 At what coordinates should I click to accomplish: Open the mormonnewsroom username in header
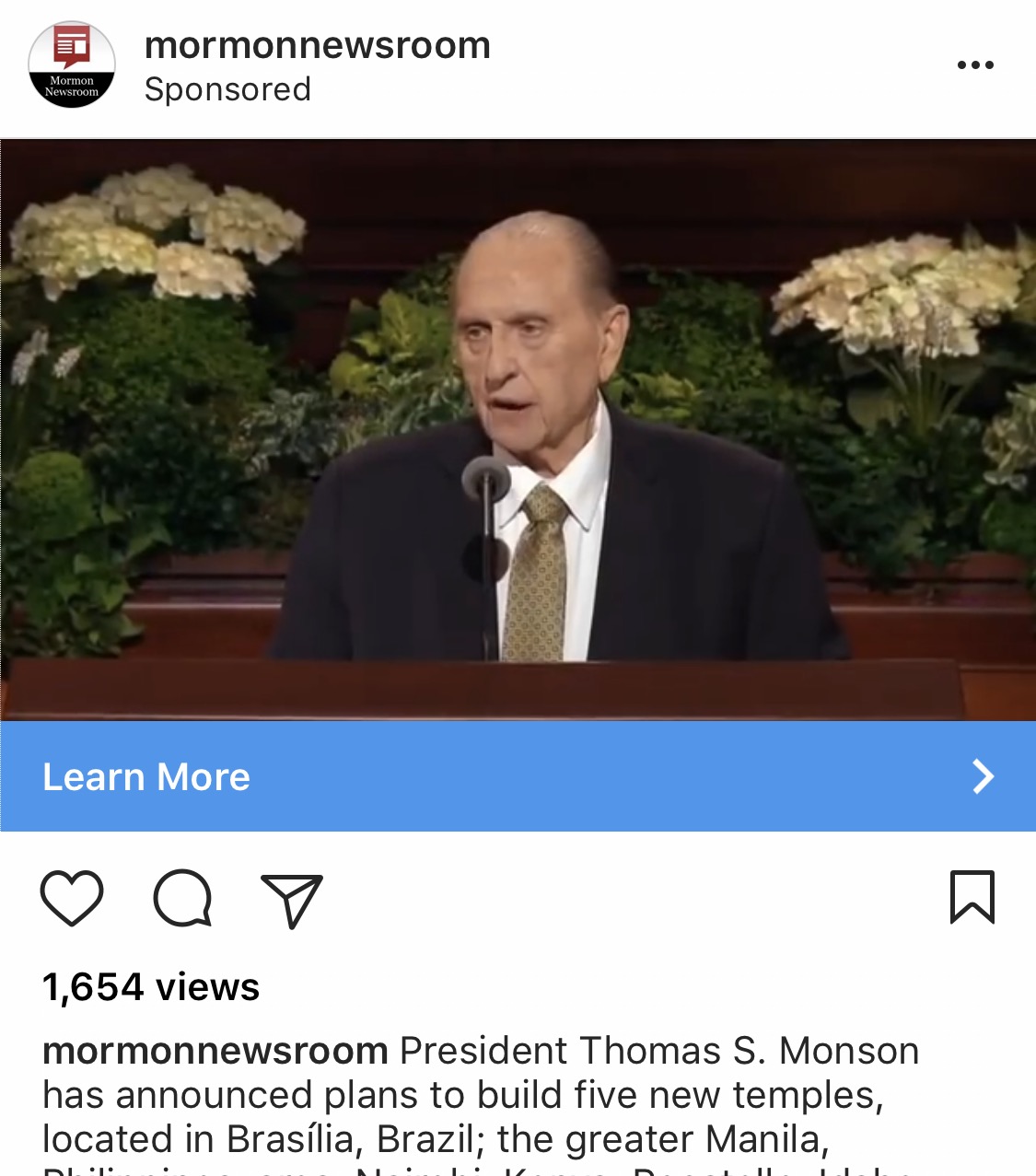coord(318,45)
